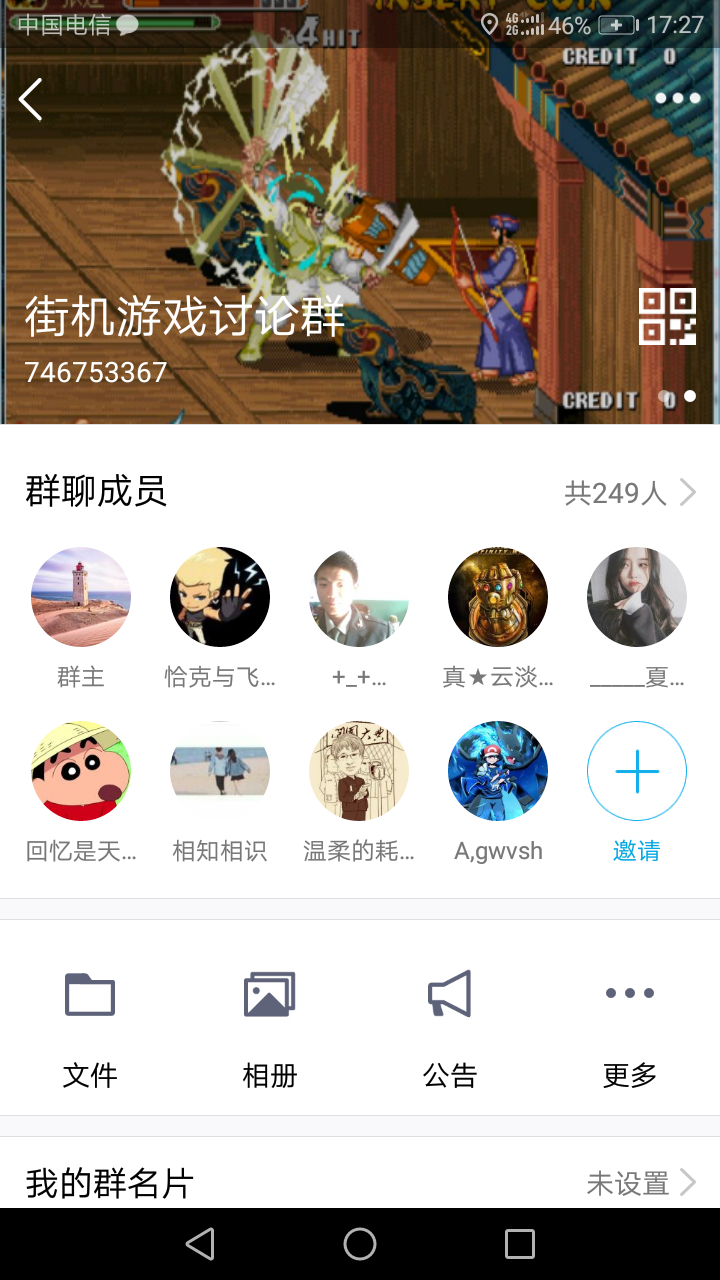Image resolution: width=720 pixels, height=1280 pixels.
Task: Open member 恰克与飞 profile
Action: [x=220, y=597]
